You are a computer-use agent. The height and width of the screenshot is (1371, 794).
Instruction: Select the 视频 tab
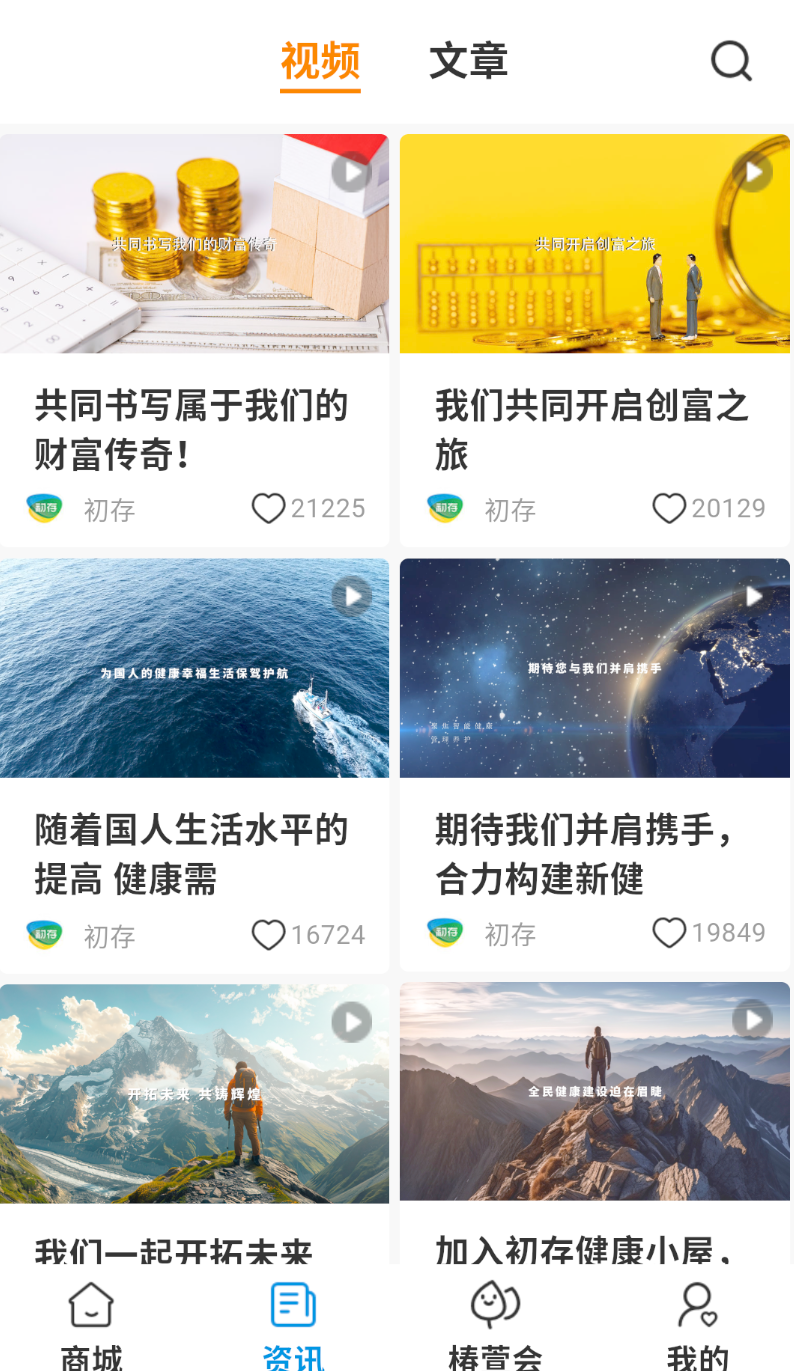[320, 60]
